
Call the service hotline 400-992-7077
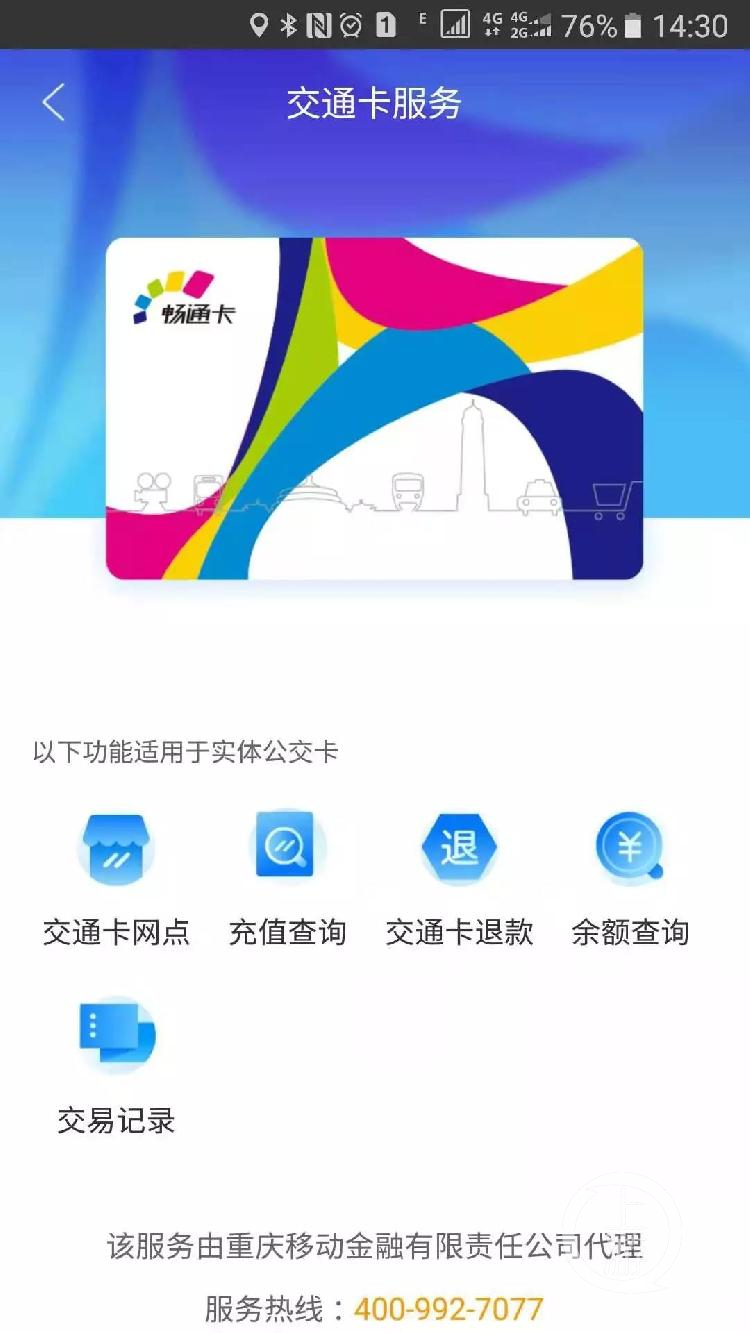pyautogui.click(x=449, y=1308)
